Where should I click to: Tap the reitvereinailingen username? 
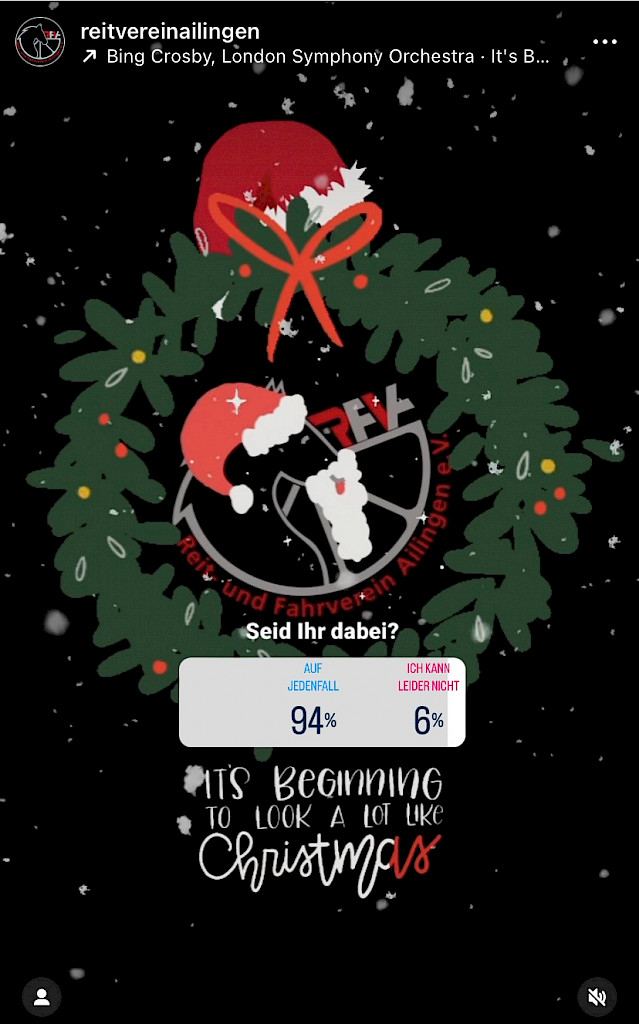pyautogui.click(x=170, y=31)
